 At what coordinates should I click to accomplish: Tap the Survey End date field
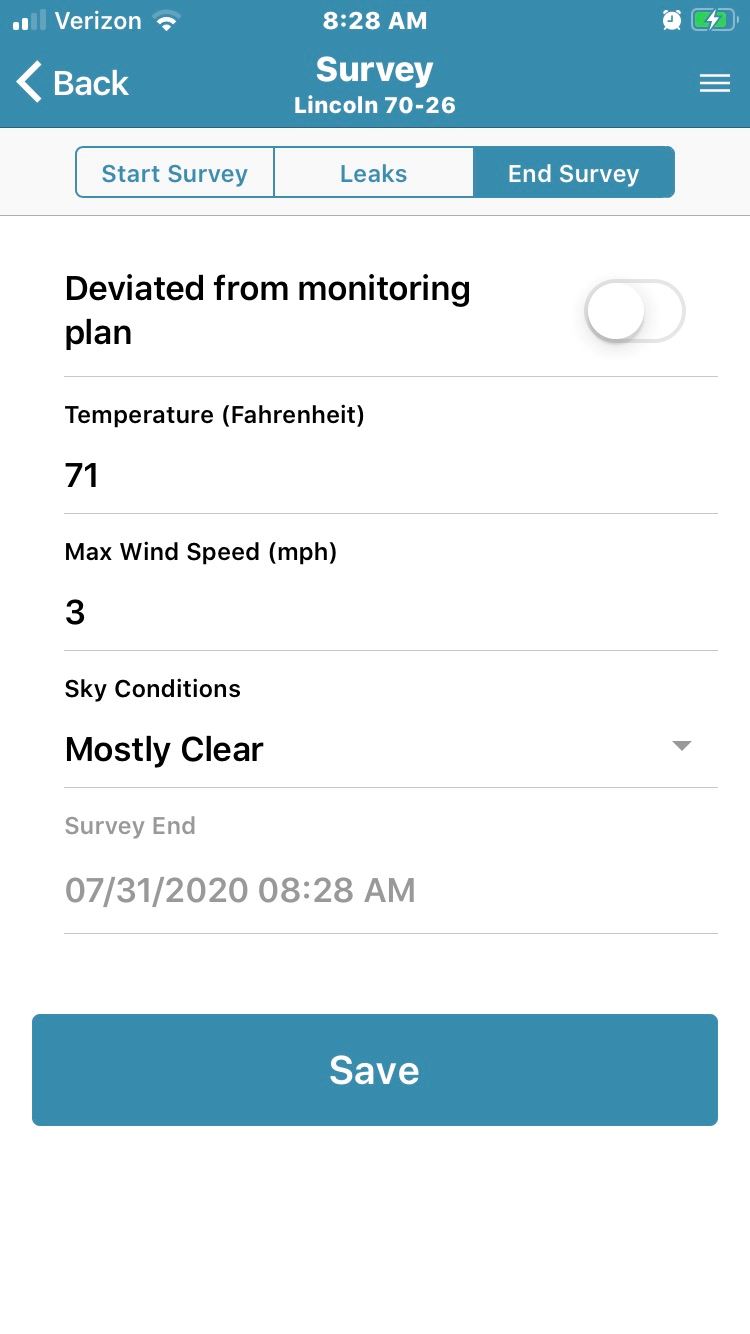coord(390,890)
